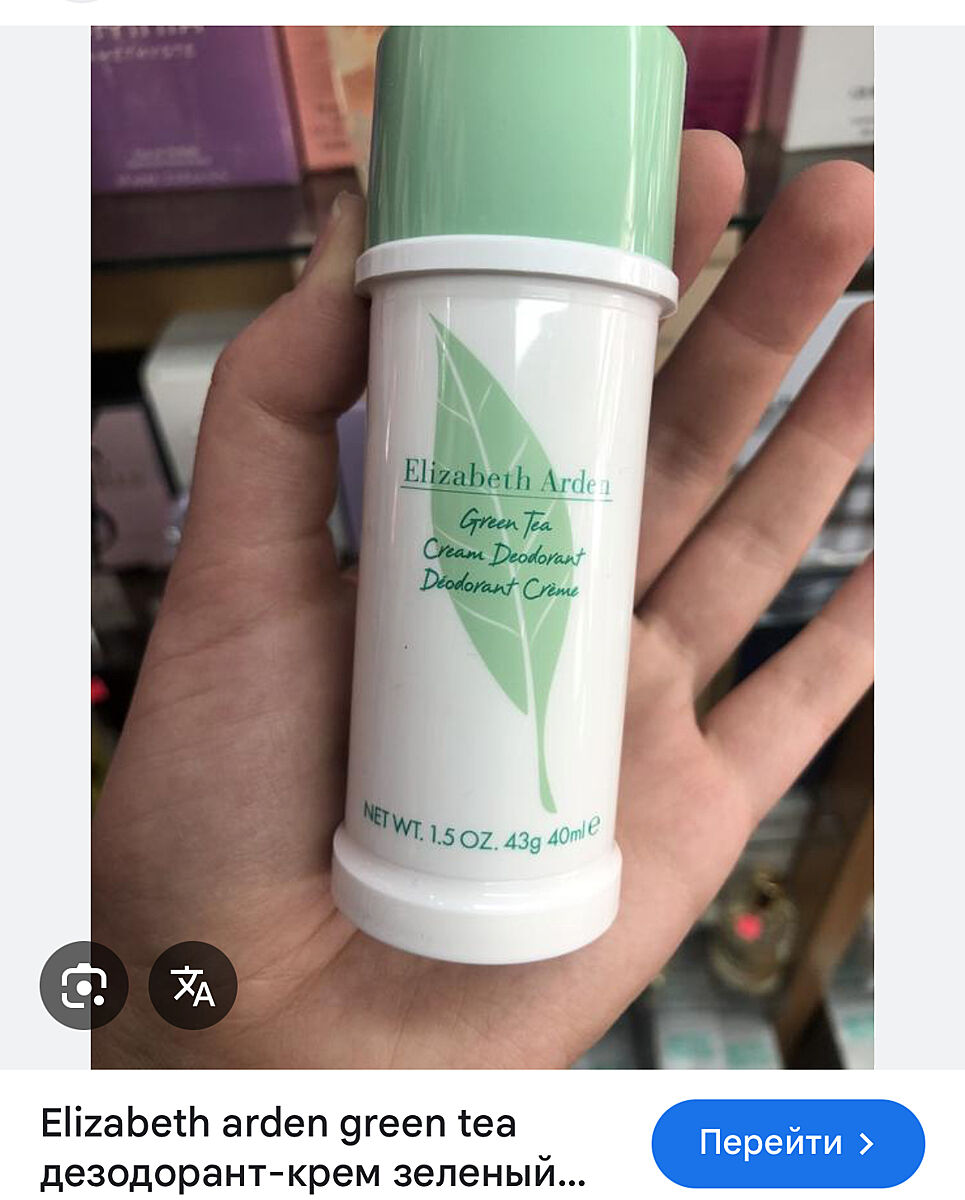The height and width of the screenshot is (1200, 965).
Task: Translate text in the image
Action: click(x=193, y=986)
